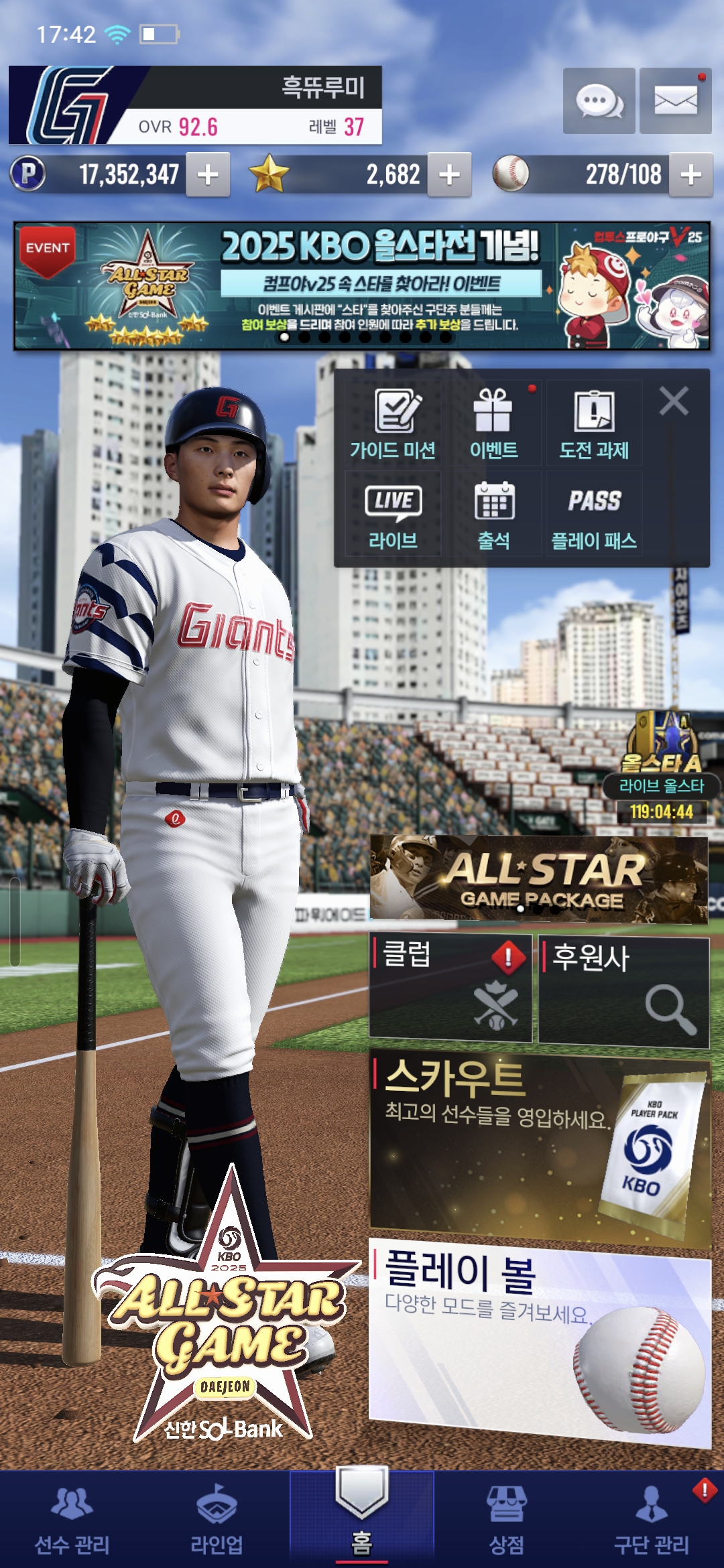Viewport: 724px width, 1568px height.
Task: Open the 2025 KBO 올스타전 event banner
Action: (x=362, y=286)
